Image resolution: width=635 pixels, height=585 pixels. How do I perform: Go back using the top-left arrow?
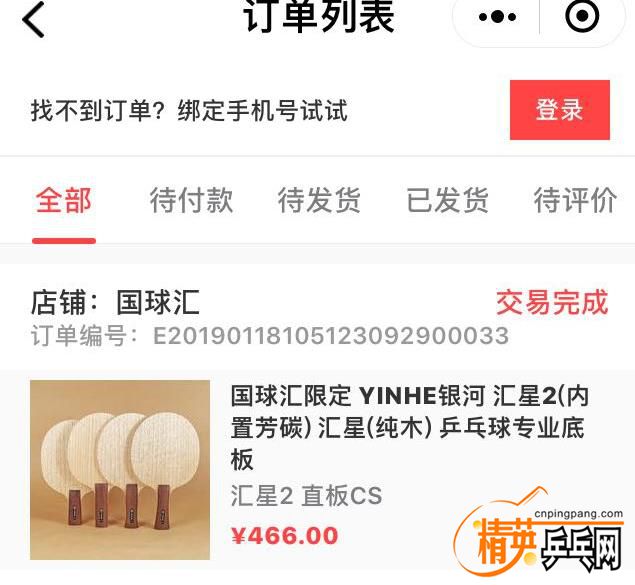pyautogui.click(x=34, y=19)
